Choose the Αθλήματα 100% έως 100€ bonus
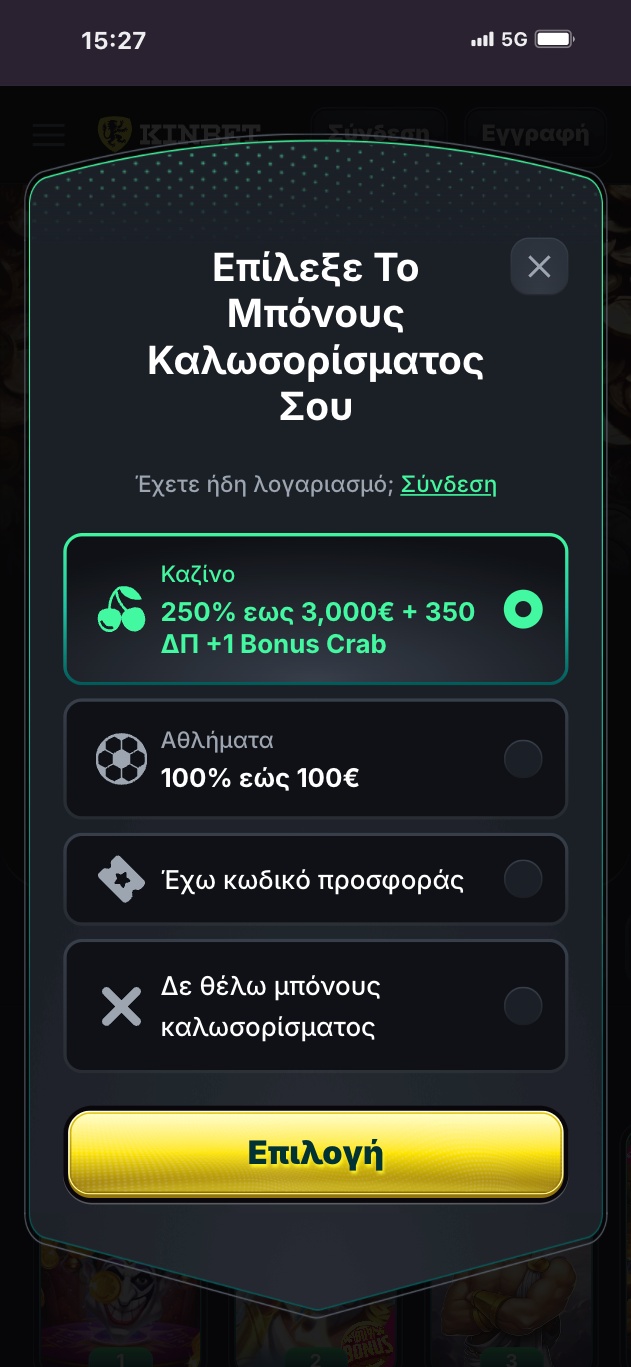The height and width of the screenshot is (1367, 631). pos(316,759)
